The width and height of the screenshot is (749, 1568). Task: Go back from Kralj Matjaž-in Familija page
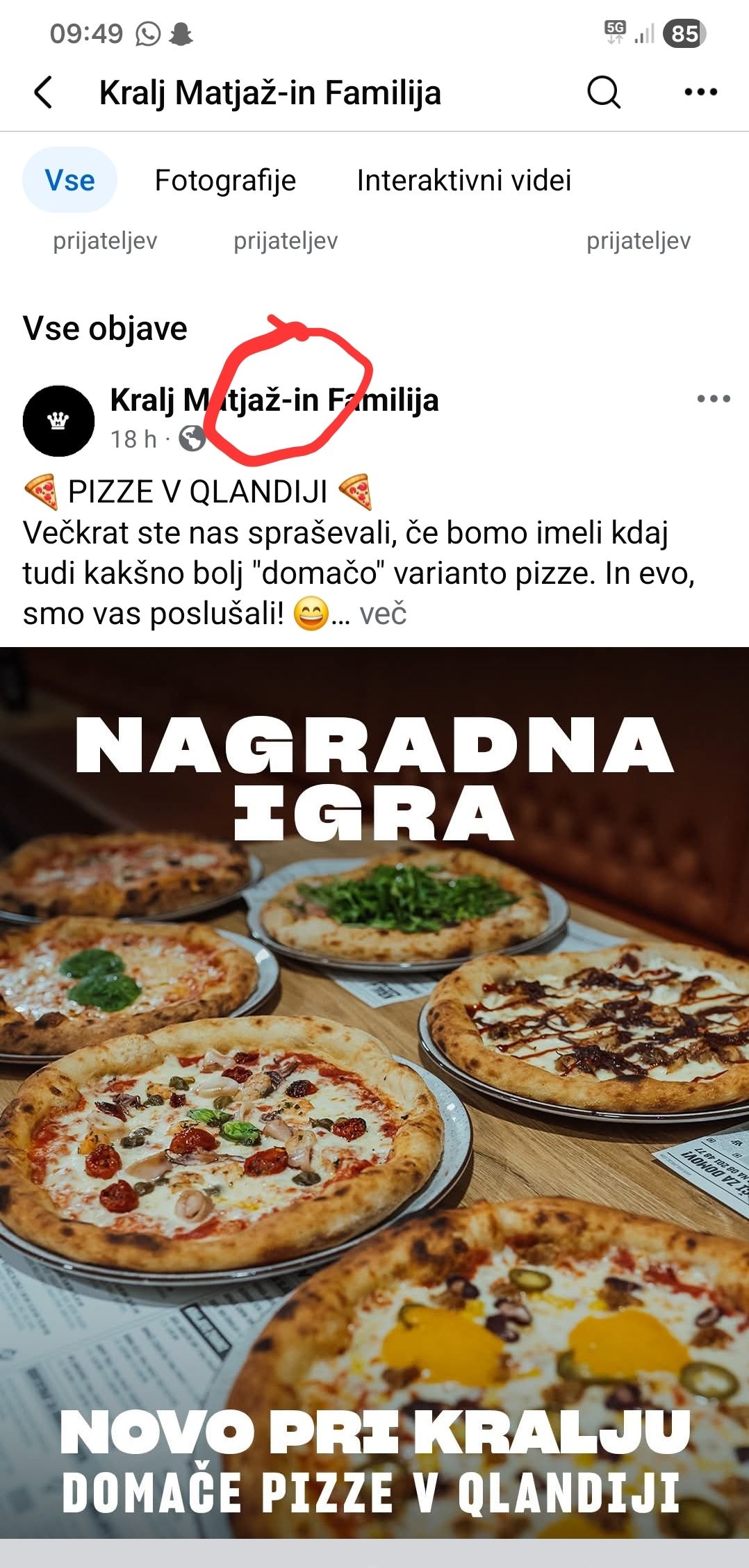[43, 92]
